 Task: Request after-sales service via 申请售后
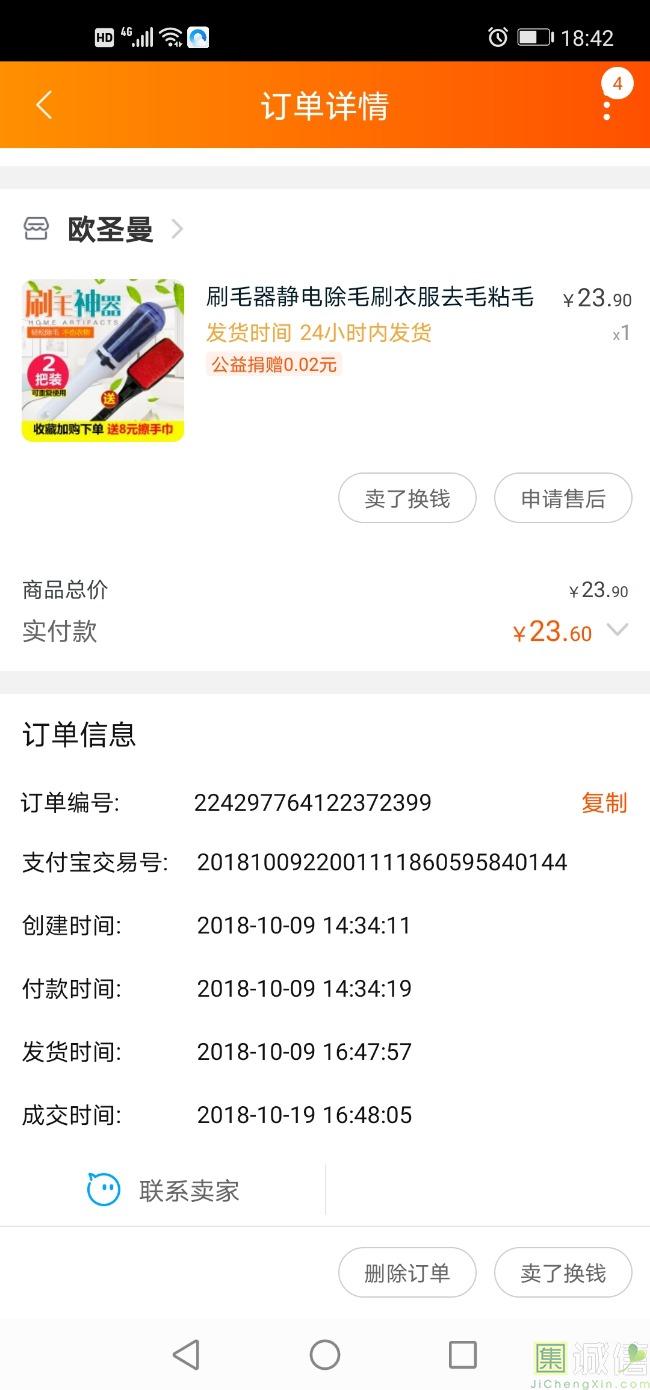[563, 498]
